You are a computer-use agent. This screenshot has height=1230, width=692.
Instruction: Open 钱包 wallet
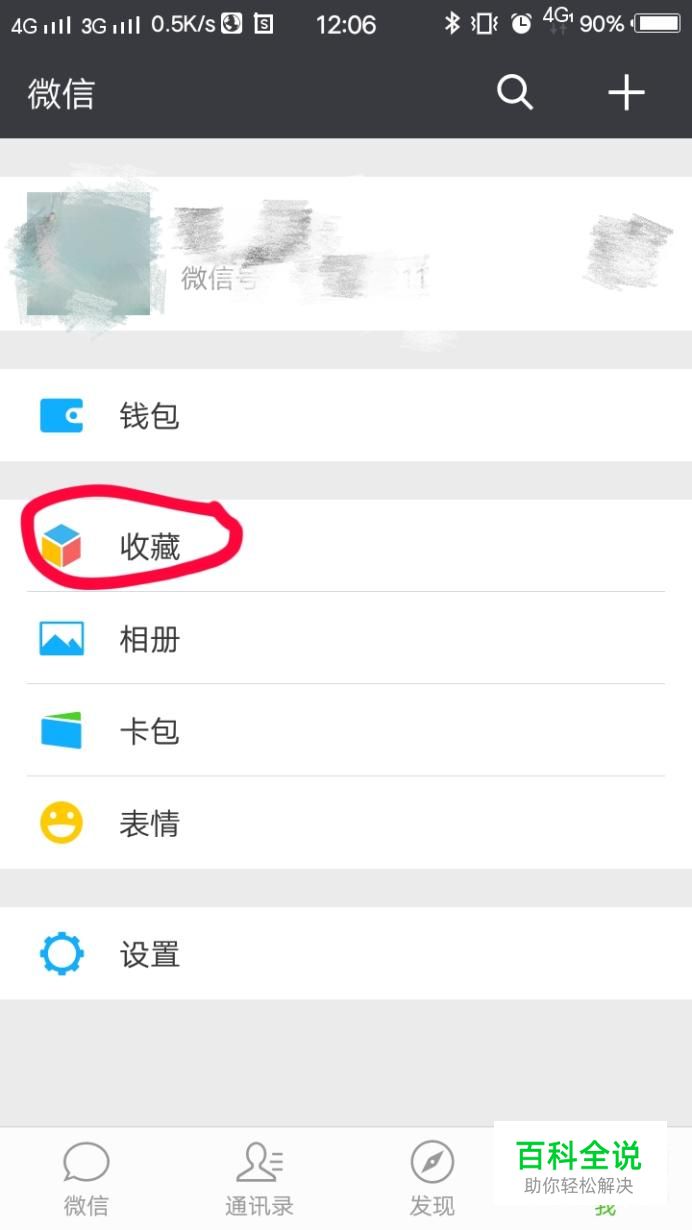346,415
